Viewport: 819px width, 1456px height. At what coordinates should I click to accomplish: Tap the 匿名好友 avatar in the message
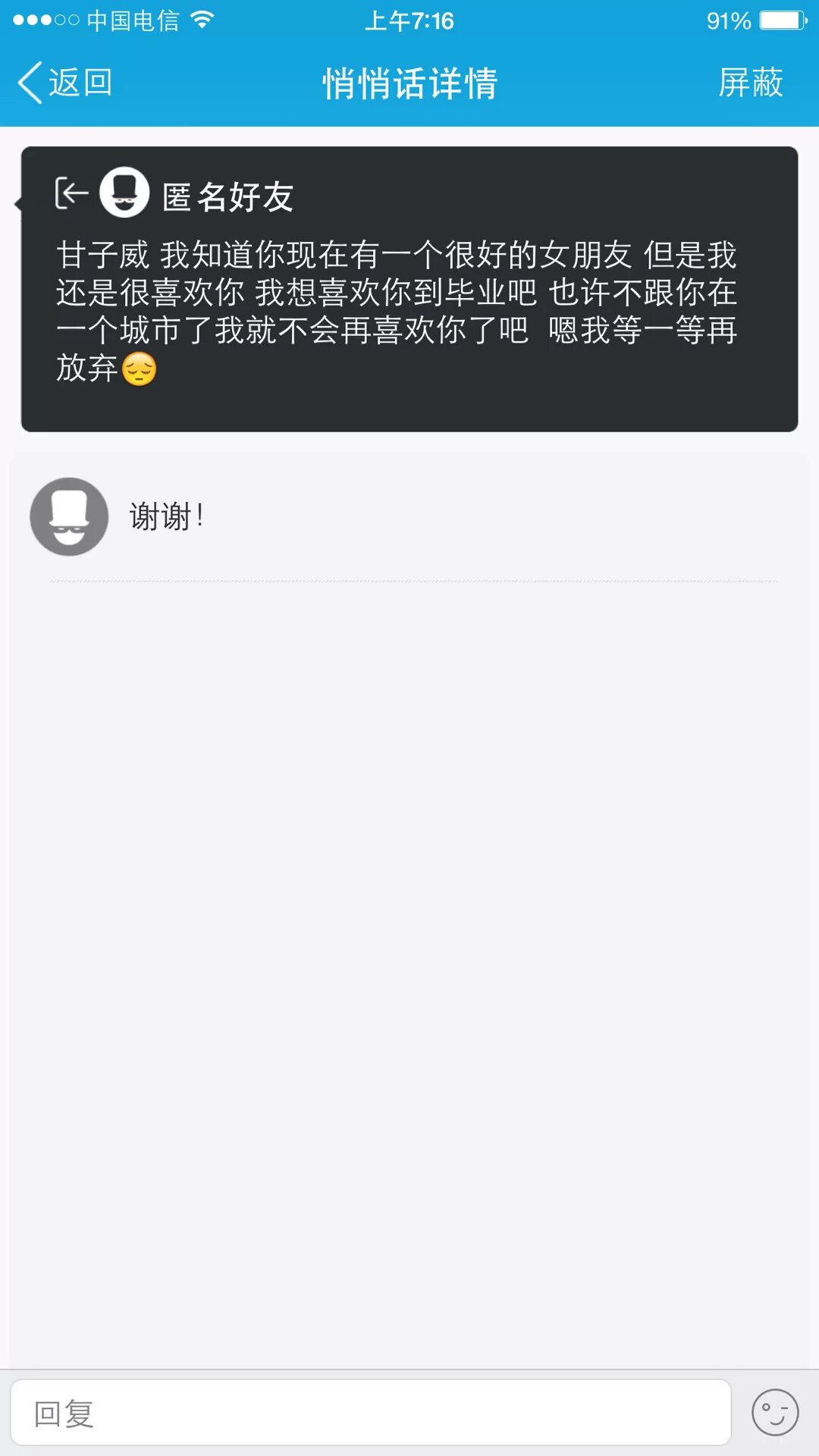point(124,193)
